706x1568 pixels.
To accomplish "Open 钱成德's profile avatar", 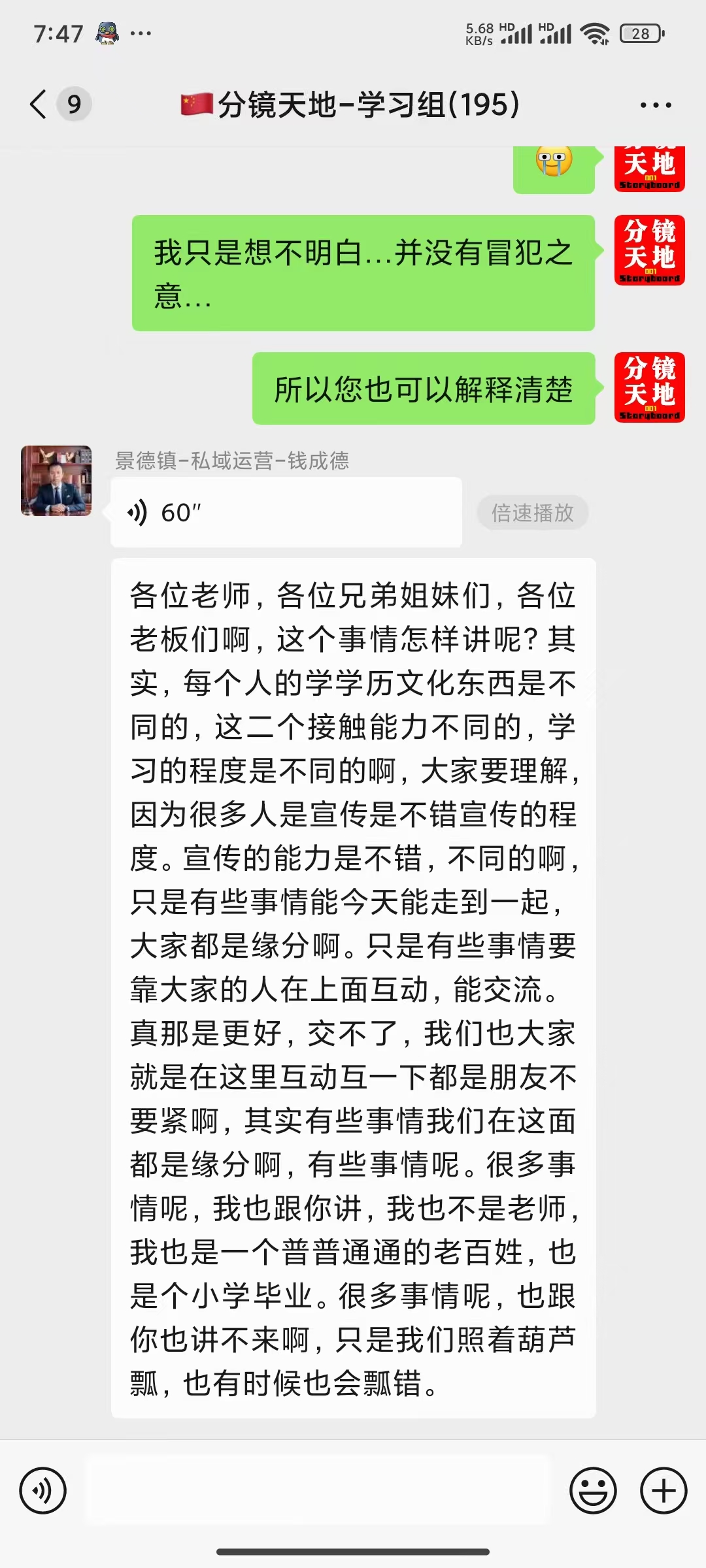I will click(x=56, y=481).
